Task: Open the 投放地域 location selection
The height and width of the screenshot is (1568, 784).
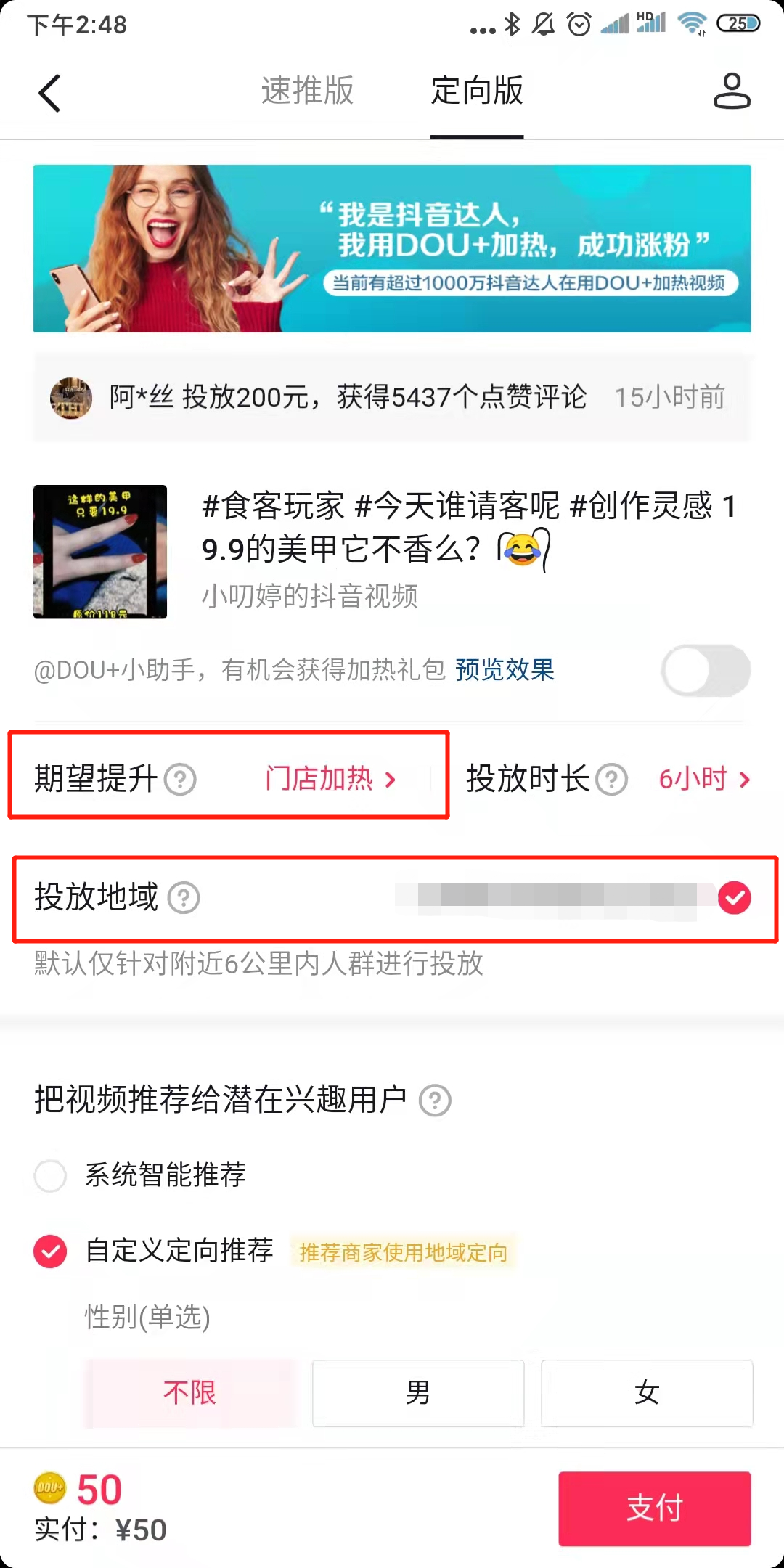Action: click(x=566, y=898)
